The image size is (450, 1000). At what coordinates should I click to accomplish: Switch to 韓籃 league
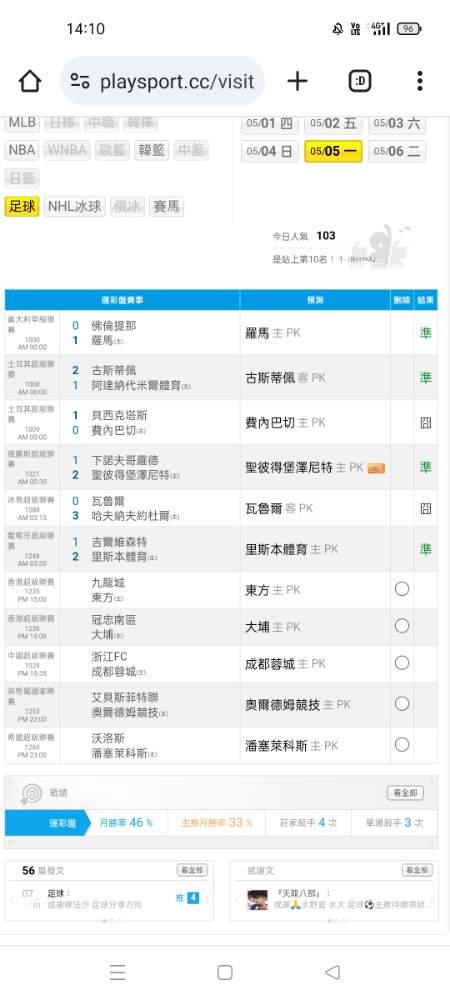(x=152, y=151)
